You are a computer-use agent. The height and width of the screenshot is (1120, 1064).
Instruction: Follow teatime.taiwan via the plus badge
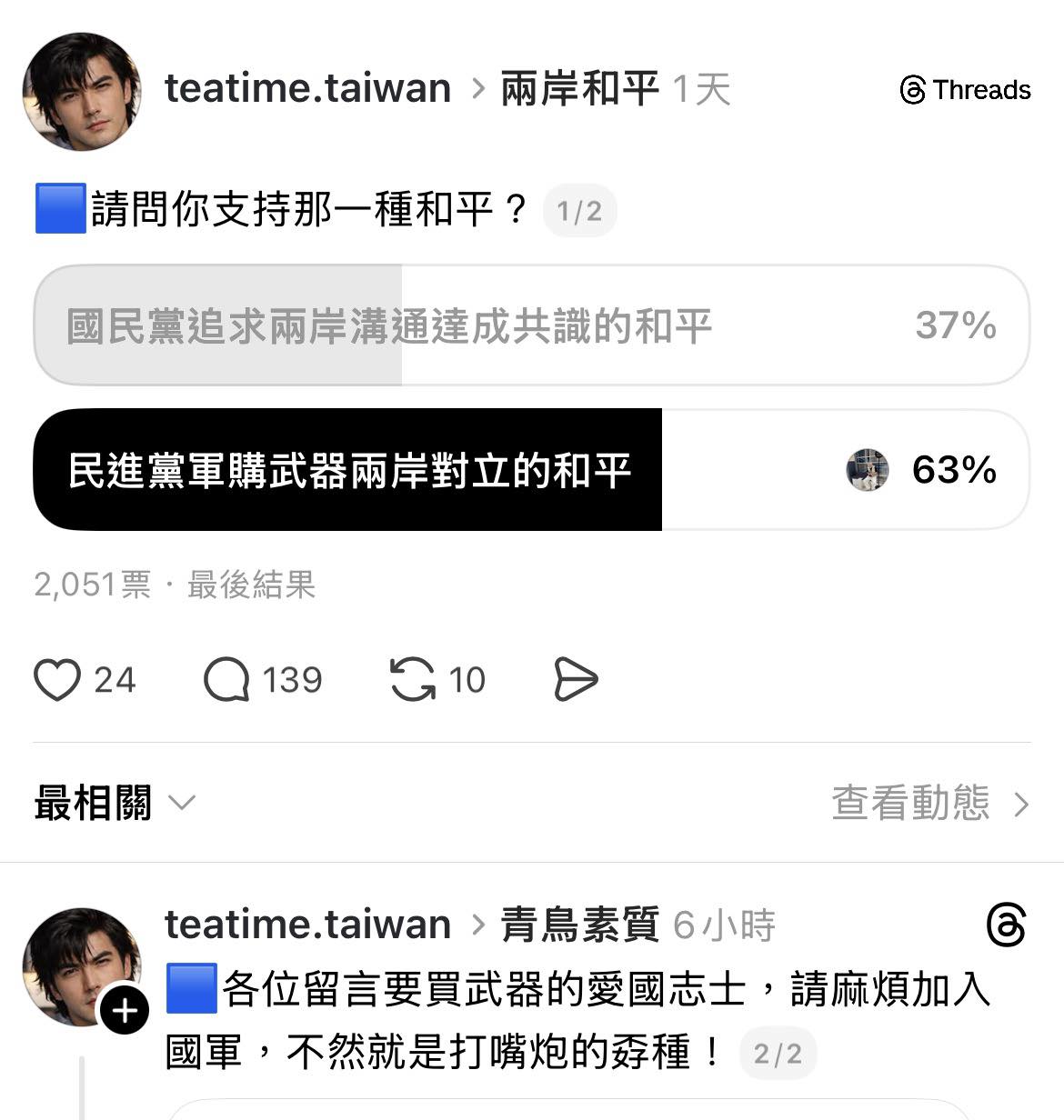124,1011
